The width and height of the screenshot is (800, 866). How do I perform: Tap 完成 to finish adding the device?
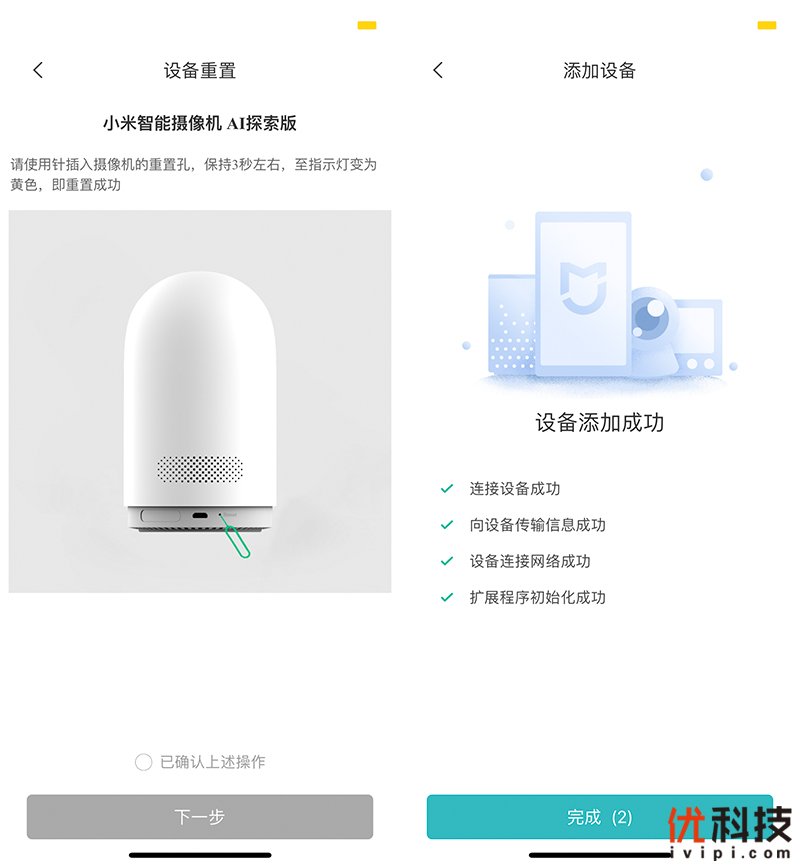click(x=598, y=817)
